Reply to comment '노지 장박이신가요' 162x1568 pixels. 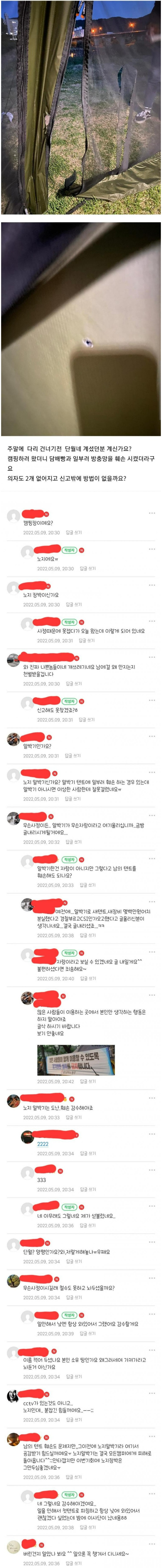pos(74,605)
